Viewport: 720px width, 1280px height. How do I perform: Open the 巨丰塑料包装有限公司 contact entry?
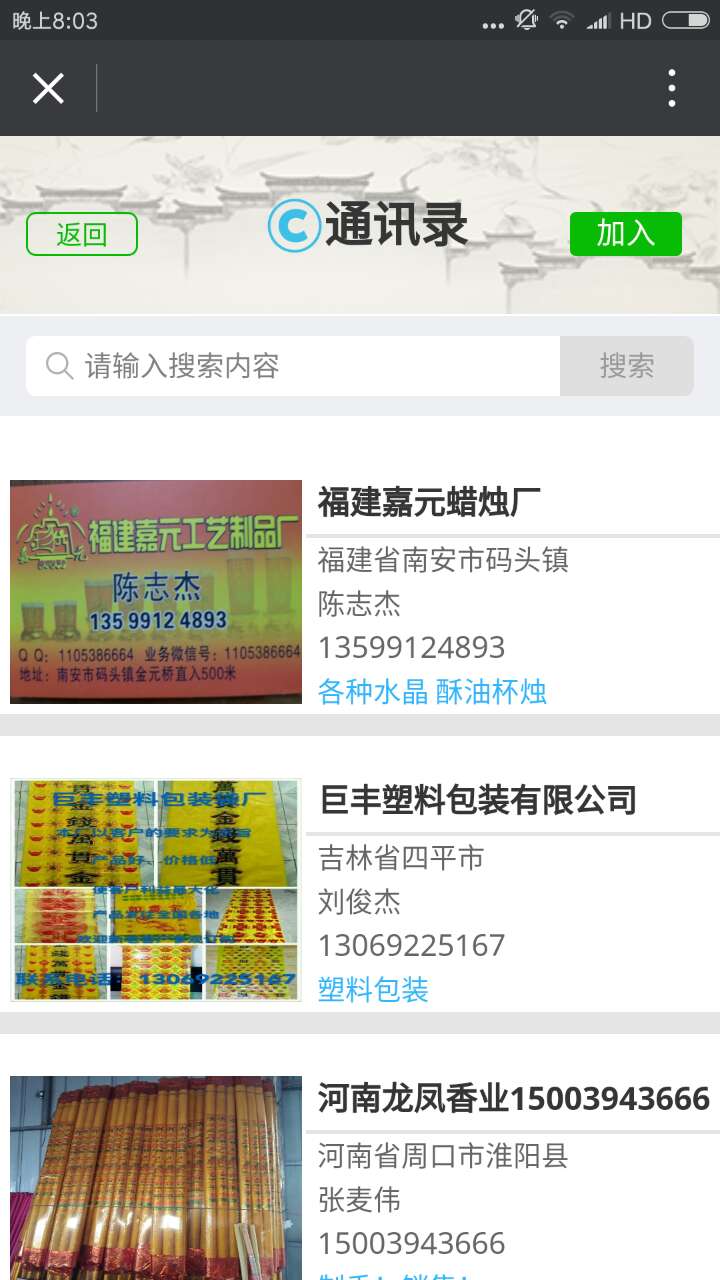(478, 800)
